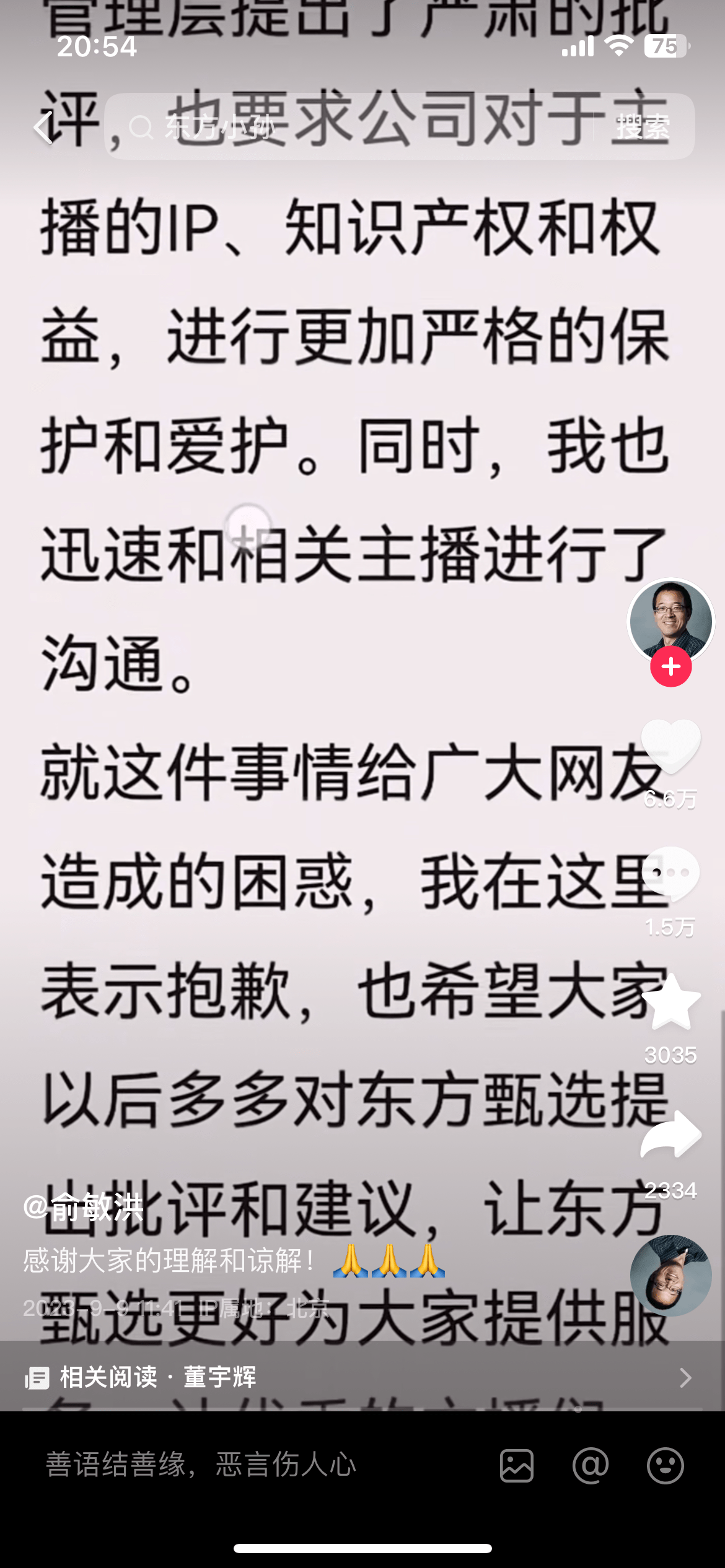Share this video with the arrow icon
The width and height of the screenshot is (725, 1568).
click(670, 1135)
